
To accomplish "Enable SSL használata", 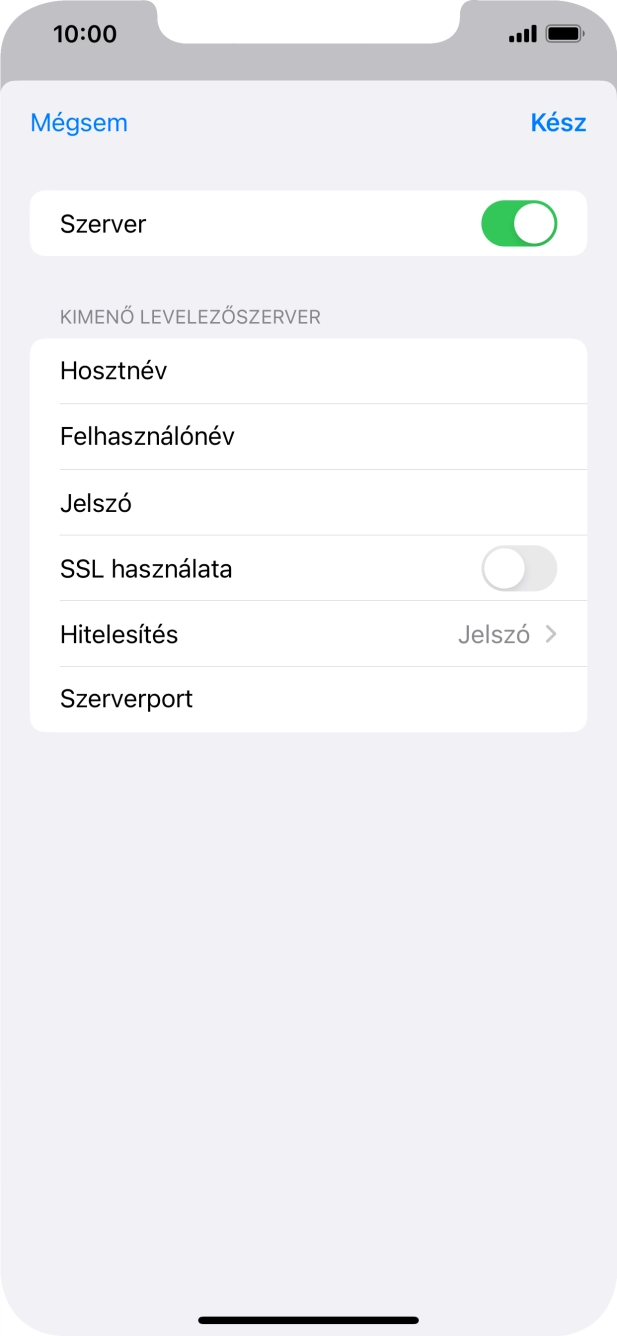I will coord(519,569).
